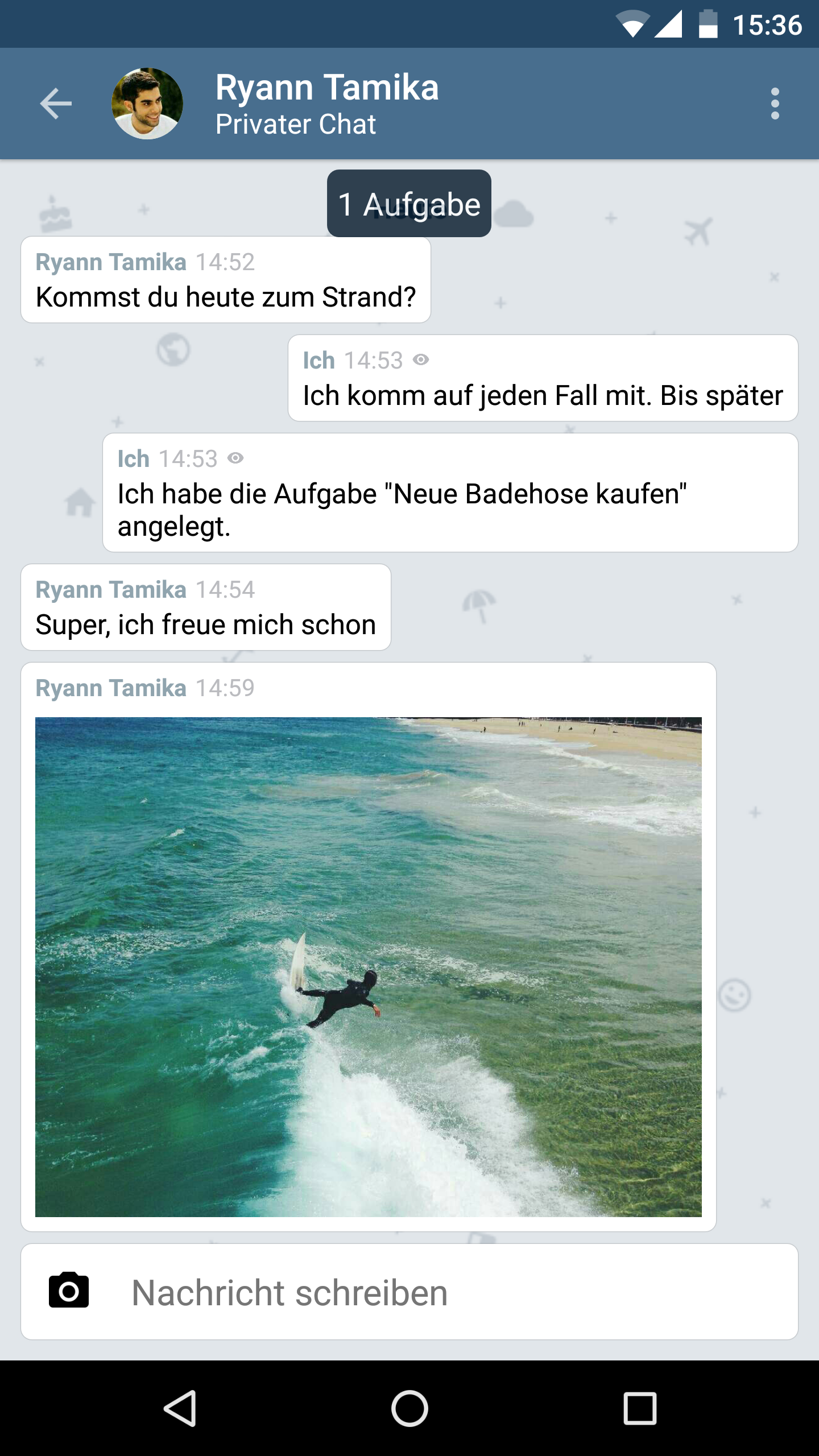Image resolution: width=819 pixels, height=1456 pixels.
Task: Tap the camera icon to attach photo
Action: [69, 1292]
